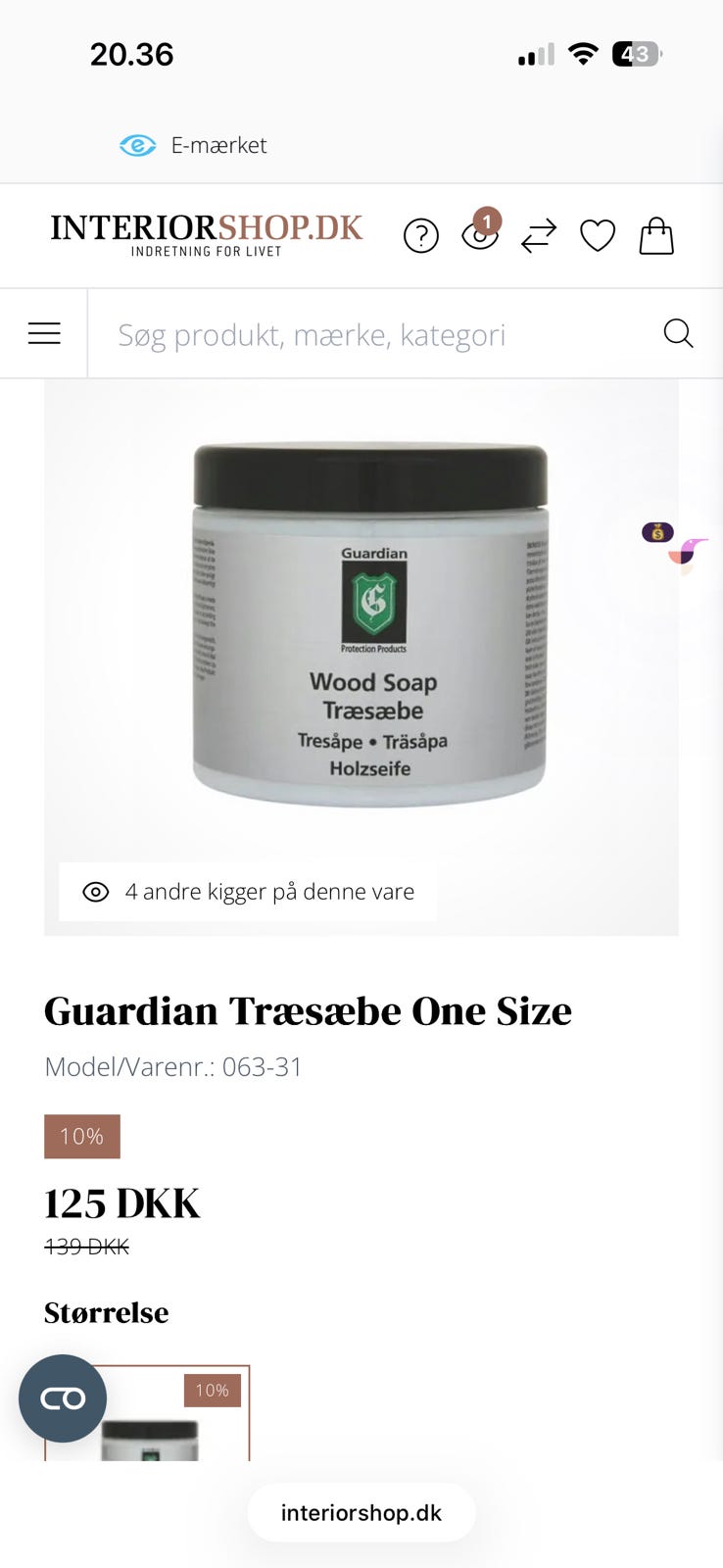The height and width of the screenshot is (1568, 723).
Task: Open the hamburger menu
Action: [44, 333]
